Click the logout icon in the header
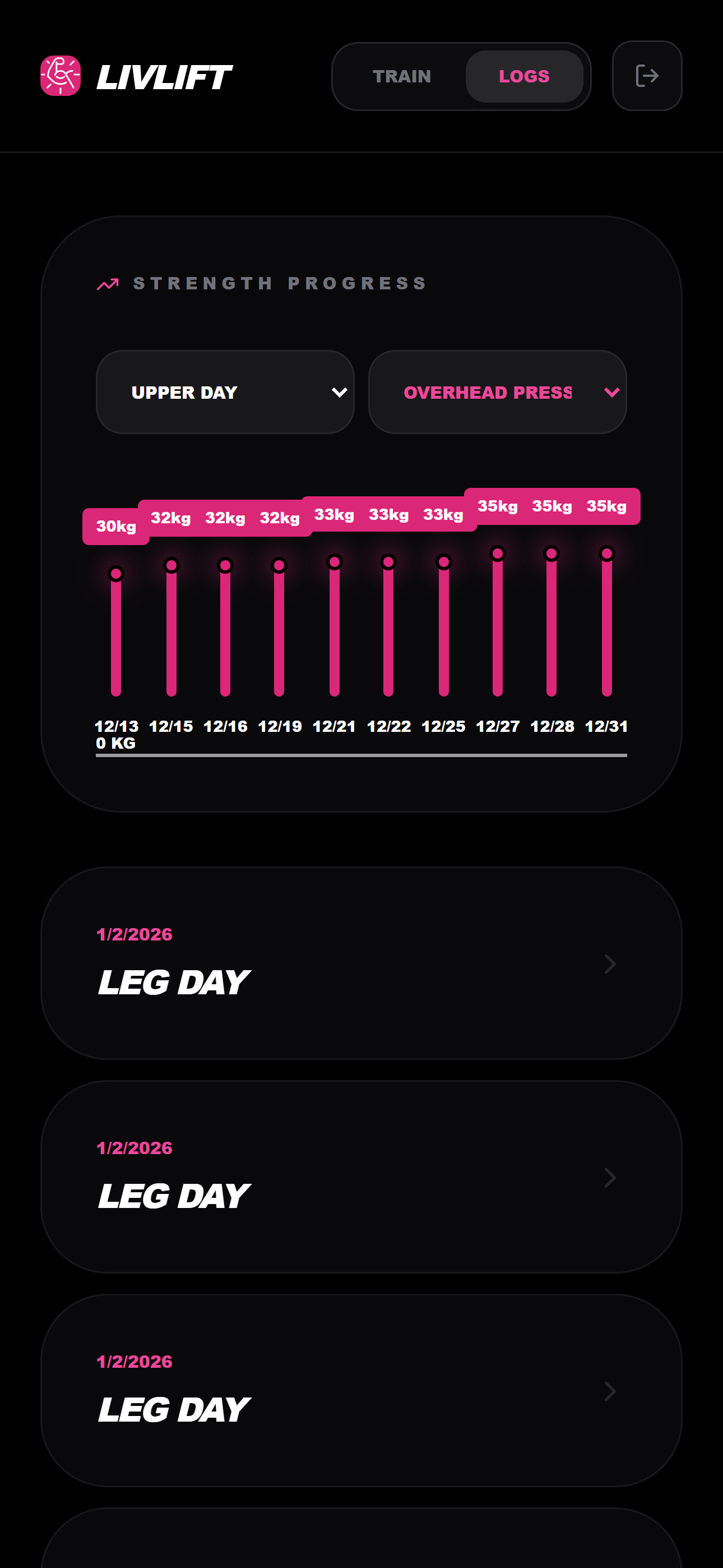723x1568 pixels. coord(646,76)
